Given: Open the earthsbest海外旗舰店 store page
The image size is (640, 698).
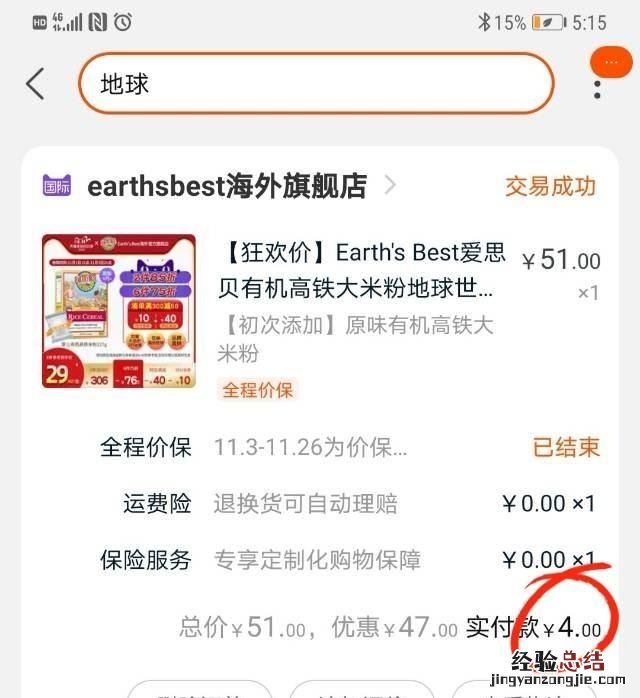Looking at the screenshot, I should pyautogui.click(x=227, y=186).
